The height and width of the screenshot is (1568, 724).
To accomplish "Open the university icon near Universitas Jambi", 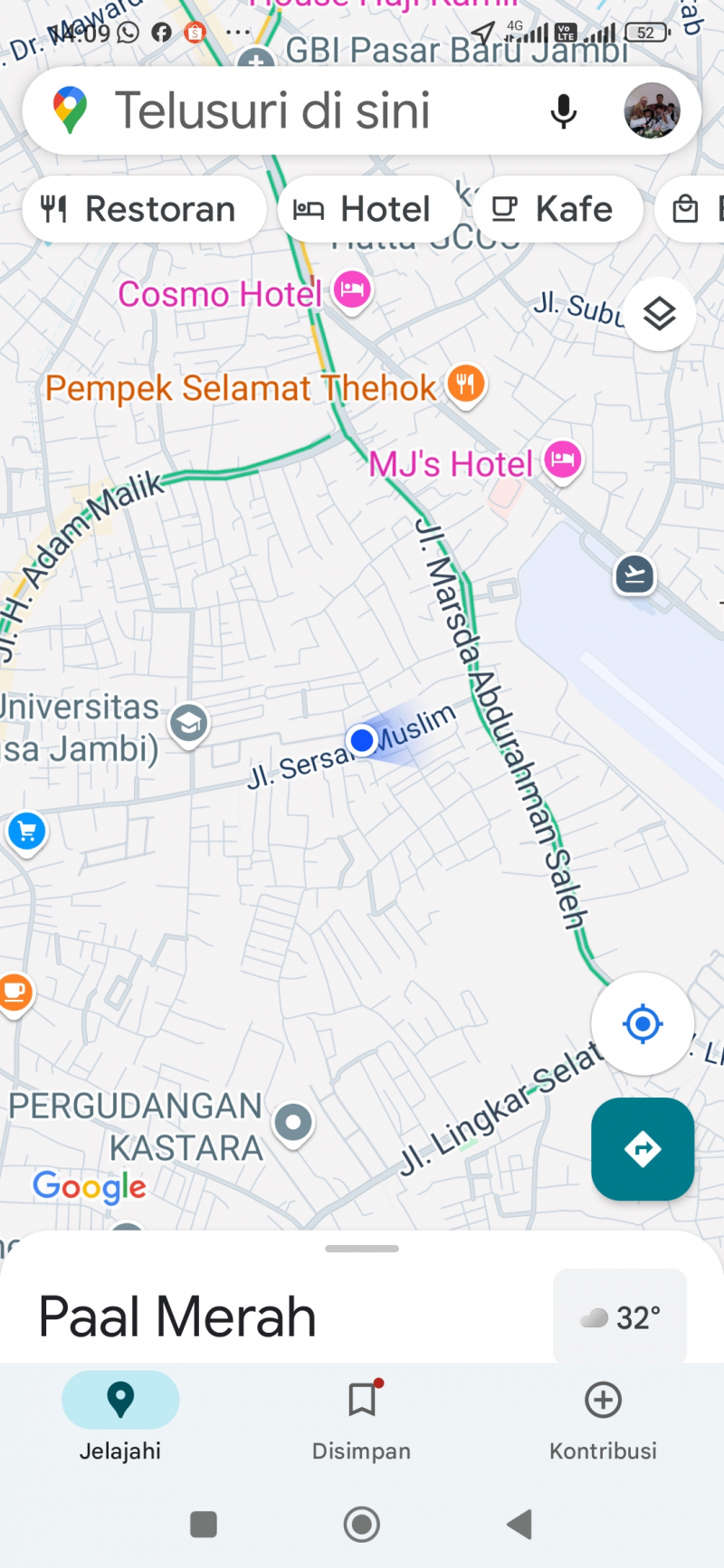I will (188, 723).
